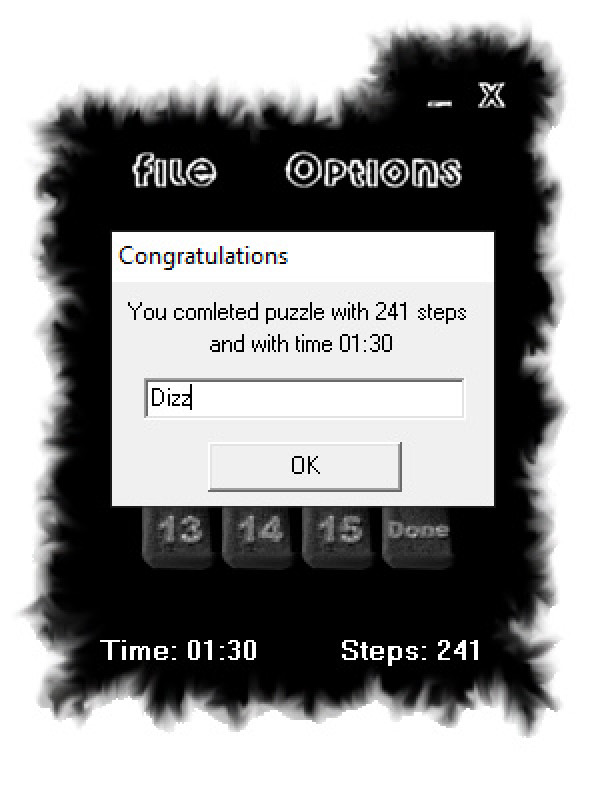Open the Options menu
The image size is (600, 800).
coord(374,171)
